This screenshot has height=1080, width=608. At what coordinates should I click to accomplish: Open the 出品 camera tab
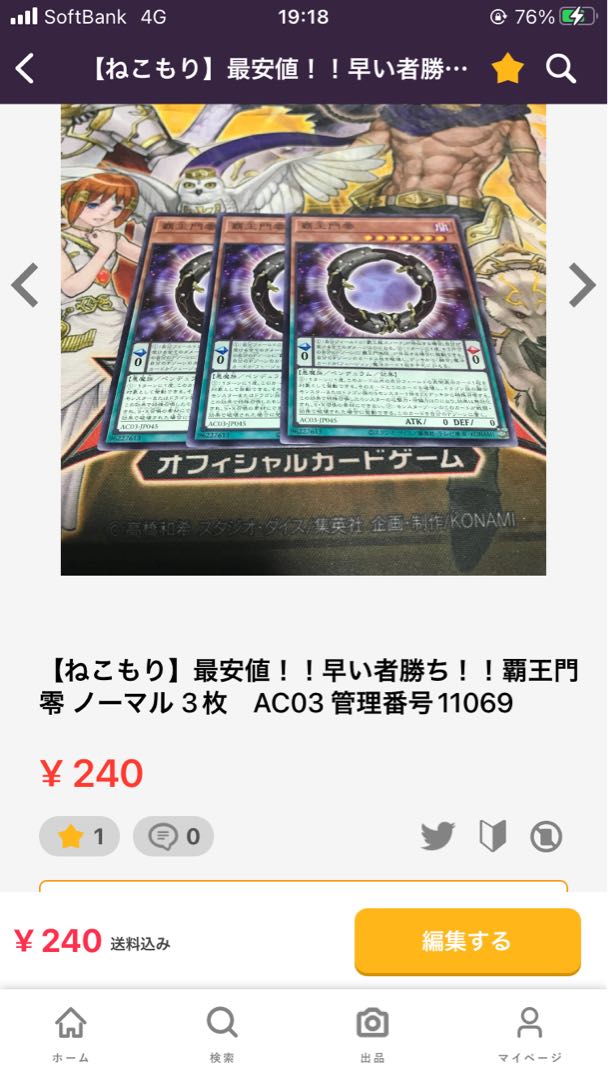[x=372, y=1034]
